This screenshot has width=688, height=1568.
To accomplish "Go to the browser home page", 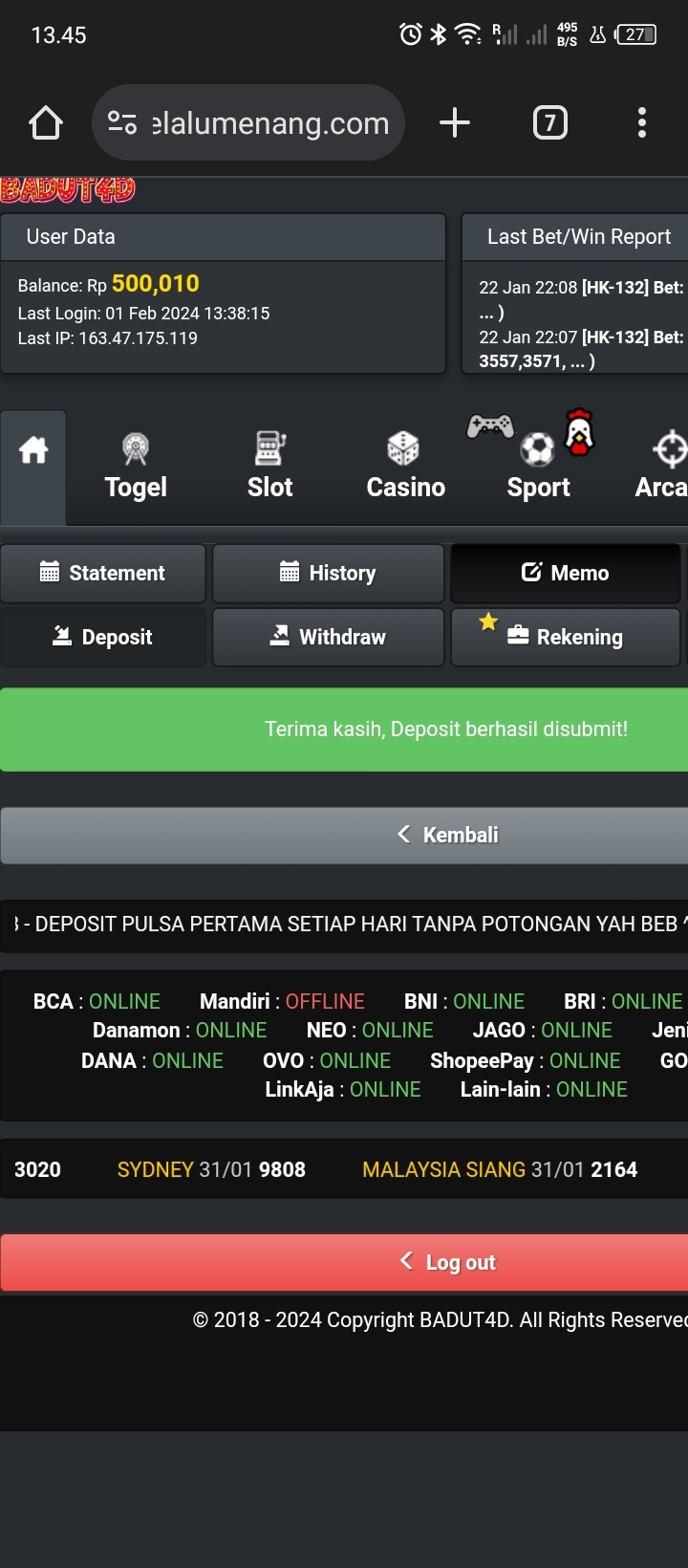I will click(46, 123).
